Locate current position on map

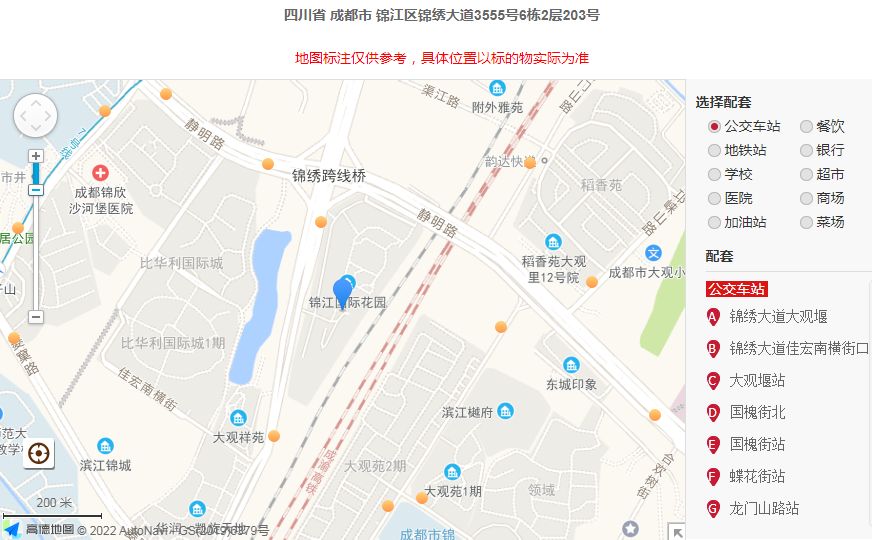(x=39, y=453)
